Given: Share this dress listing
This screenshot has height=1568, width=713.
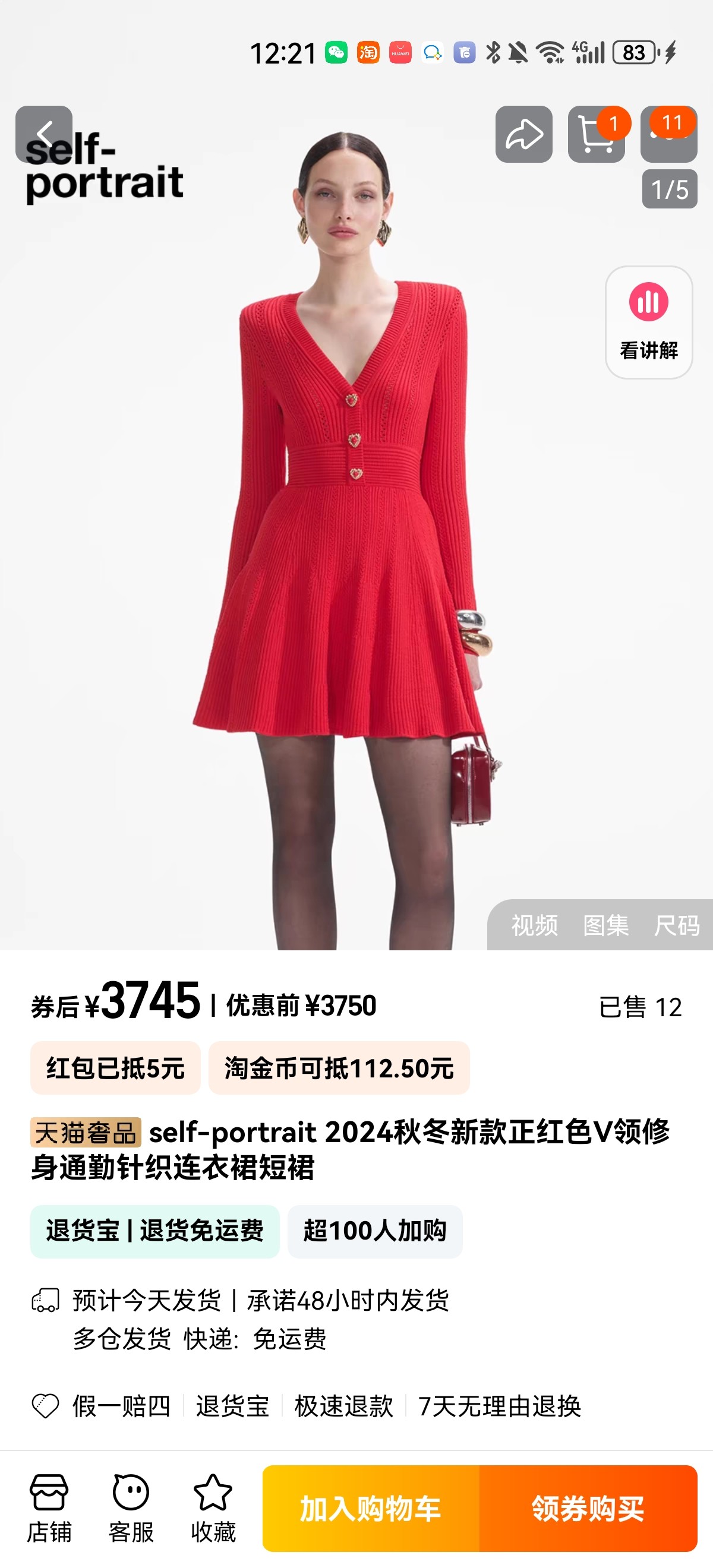Looking at the screenshot, I should 523,134.
